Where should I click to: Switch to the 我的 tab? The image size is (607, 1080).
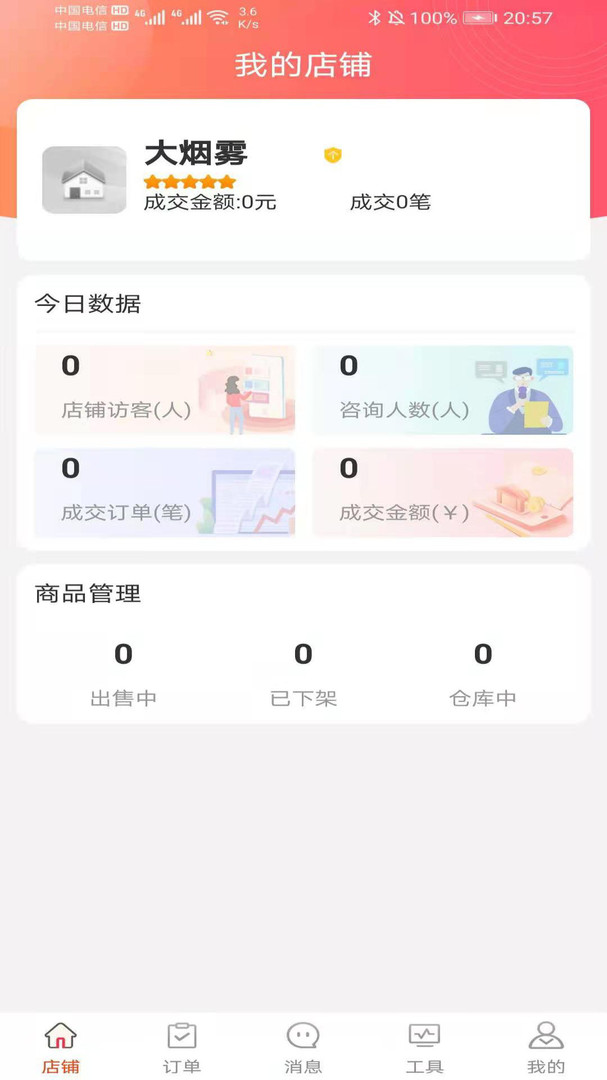tap(546, 1047)
